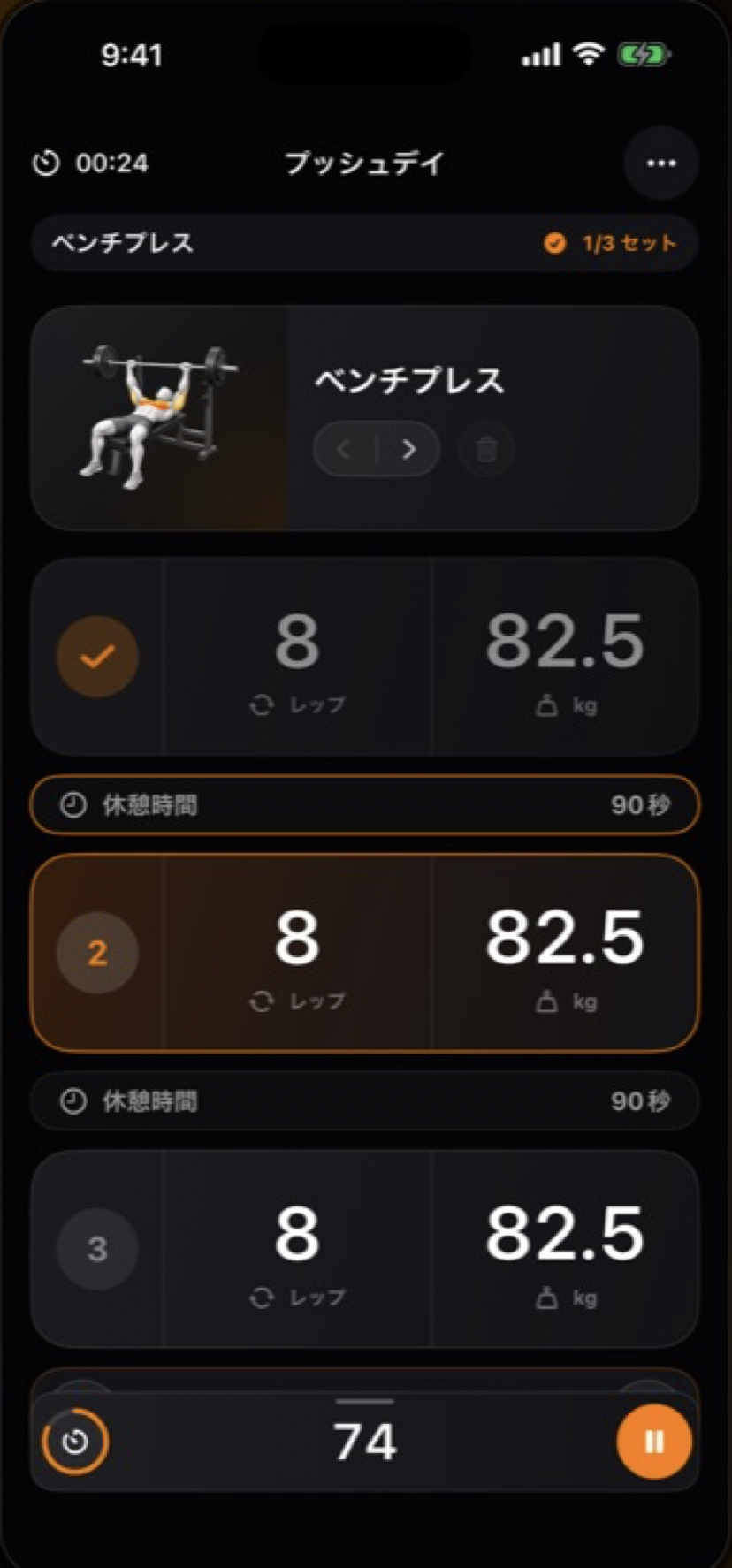Mark set 3 as complete
The height and width of the screenshot is (1568, 732).
(x=97, y=1248)
